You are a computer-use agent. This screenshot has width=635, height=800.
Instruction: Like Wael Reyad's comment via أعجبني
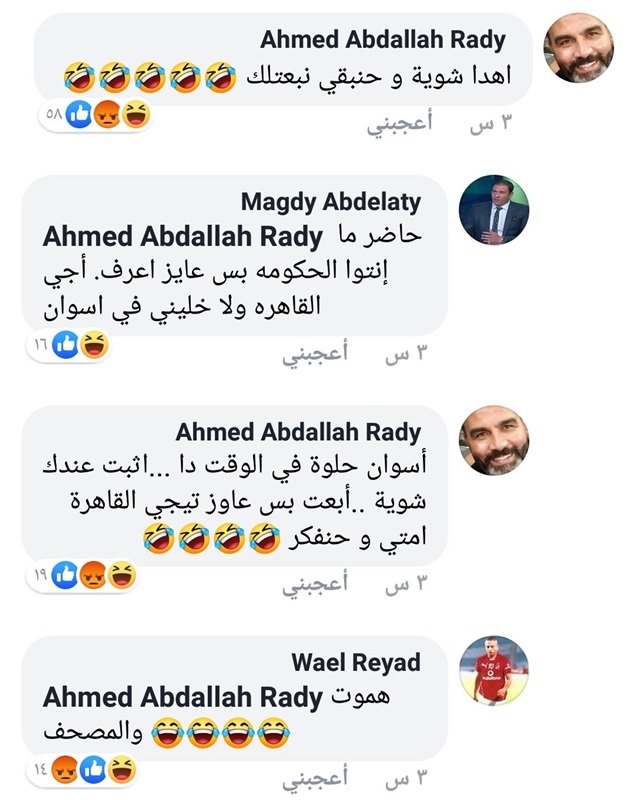[314, 778]
